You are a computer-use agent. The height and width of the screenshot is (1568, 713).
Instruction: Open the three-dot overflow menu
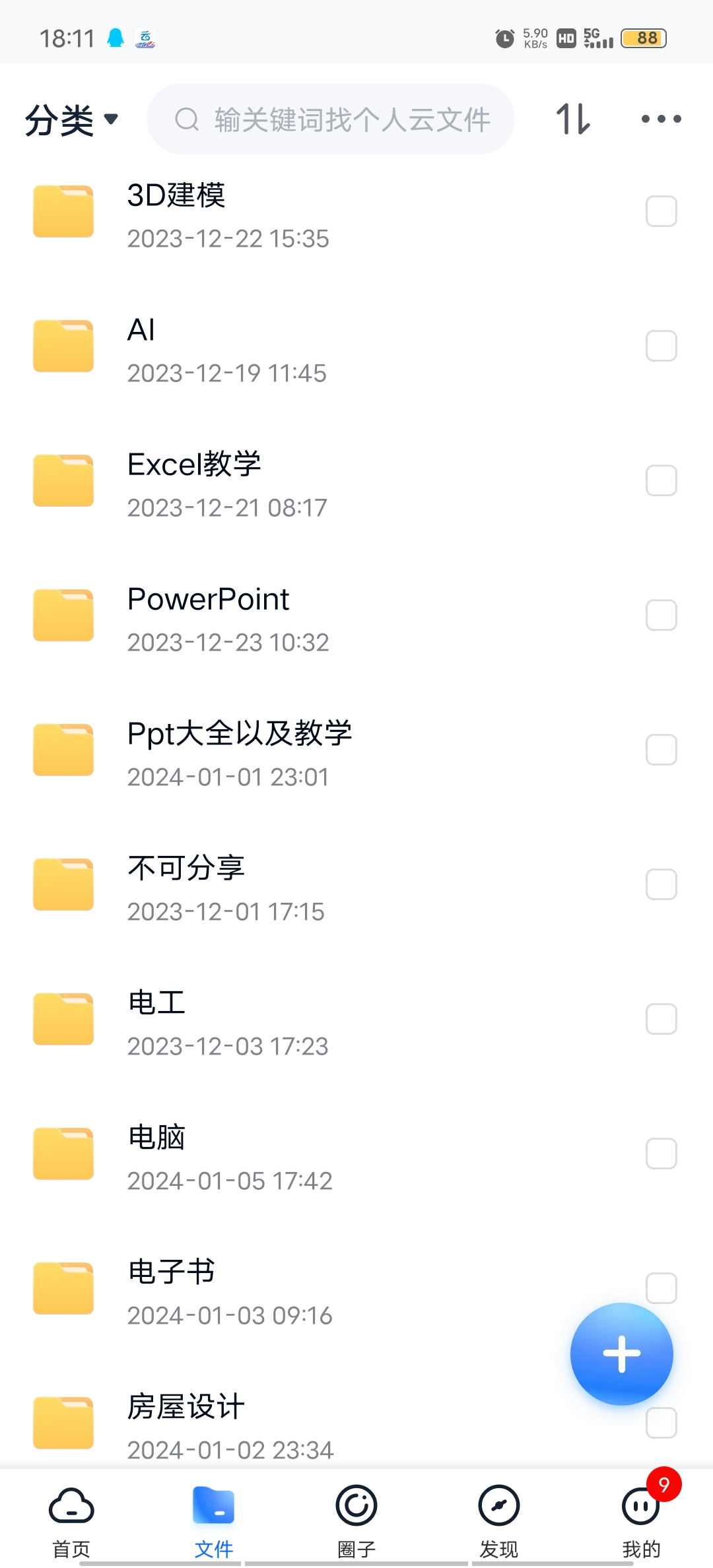coord(661,119)
